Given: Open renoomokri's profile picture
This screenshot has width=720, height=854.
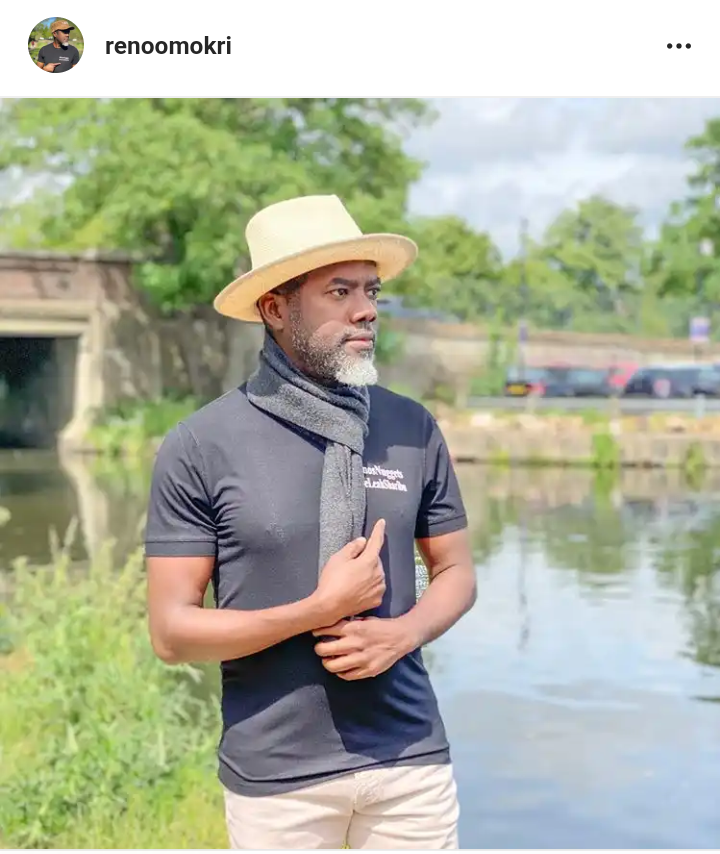Looking at the screenshot, I should tap(56, 46).
